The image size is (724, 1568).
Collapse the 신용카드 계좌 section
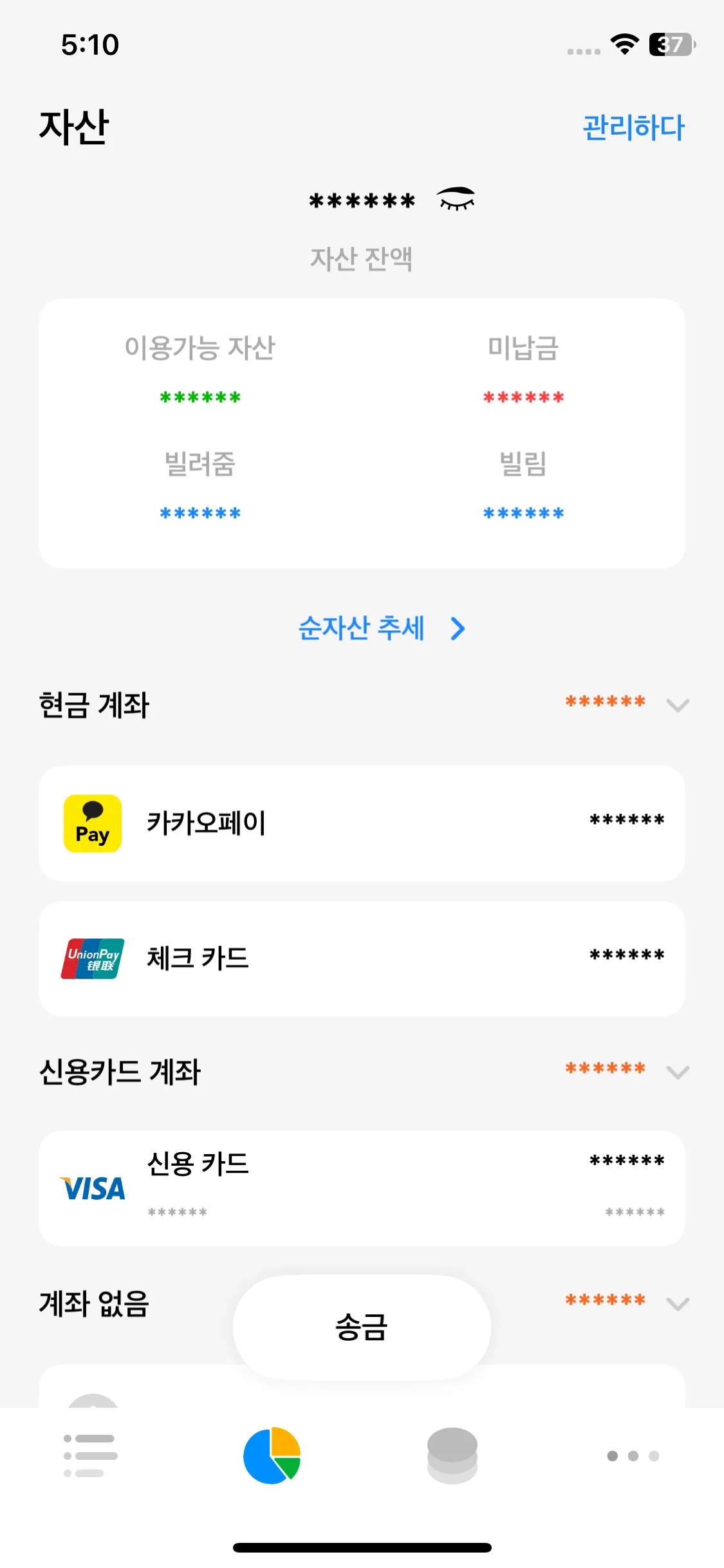[678, 1072]
